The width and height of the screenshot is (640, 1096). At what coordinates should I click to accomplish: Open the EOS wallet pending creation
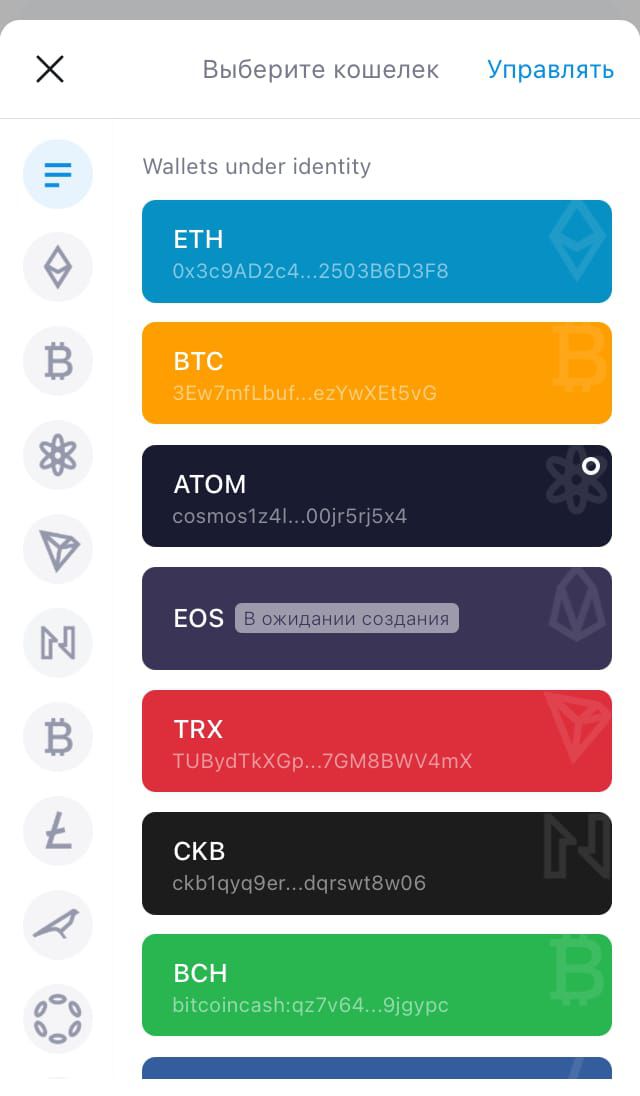pyautogui.click(x=377, y=619)
